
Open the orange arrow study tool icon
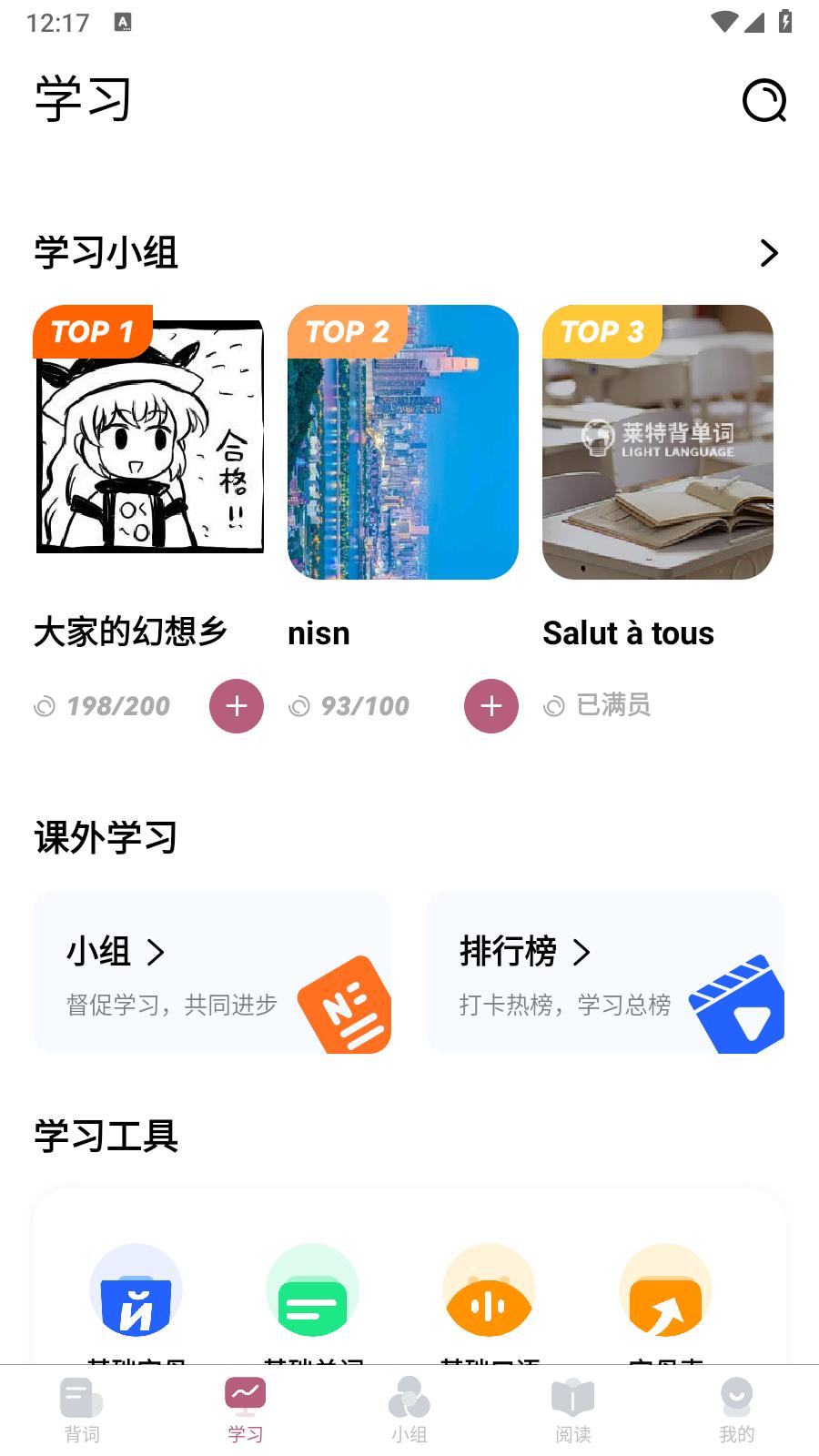665,1292
